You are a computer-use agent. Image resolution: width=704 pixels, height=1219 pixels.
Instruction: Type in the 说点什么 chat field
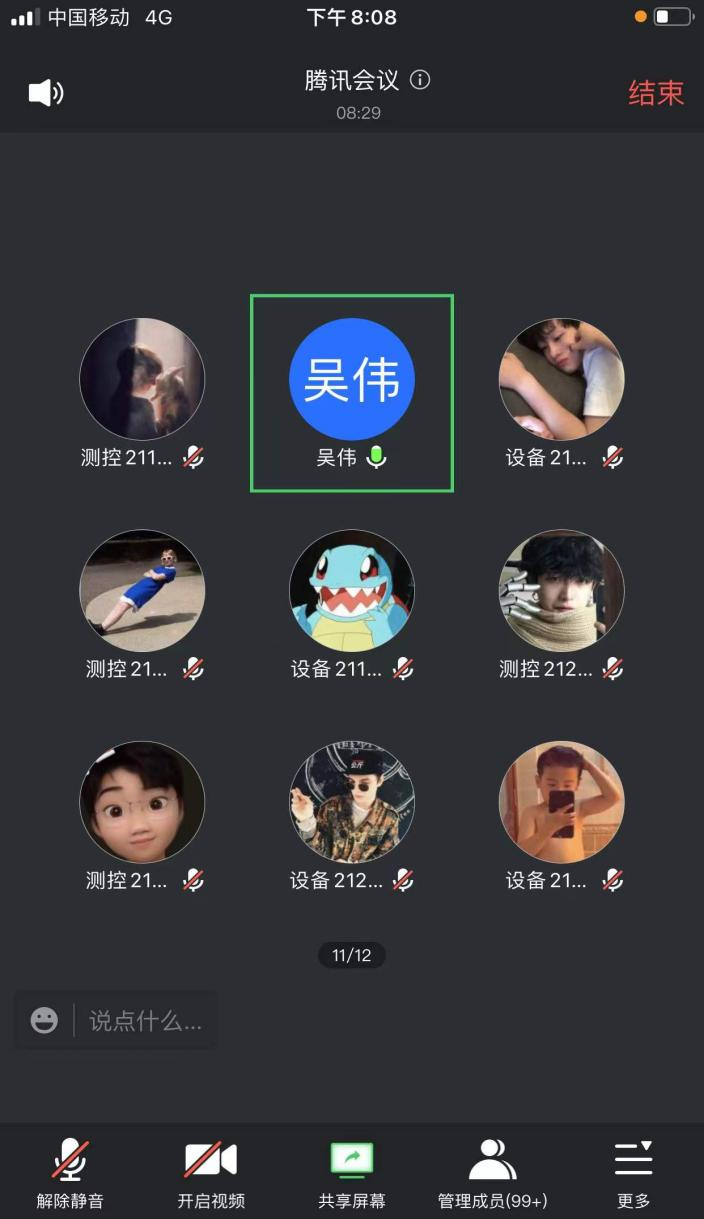pyautogui.click(x=146, y=1020)
